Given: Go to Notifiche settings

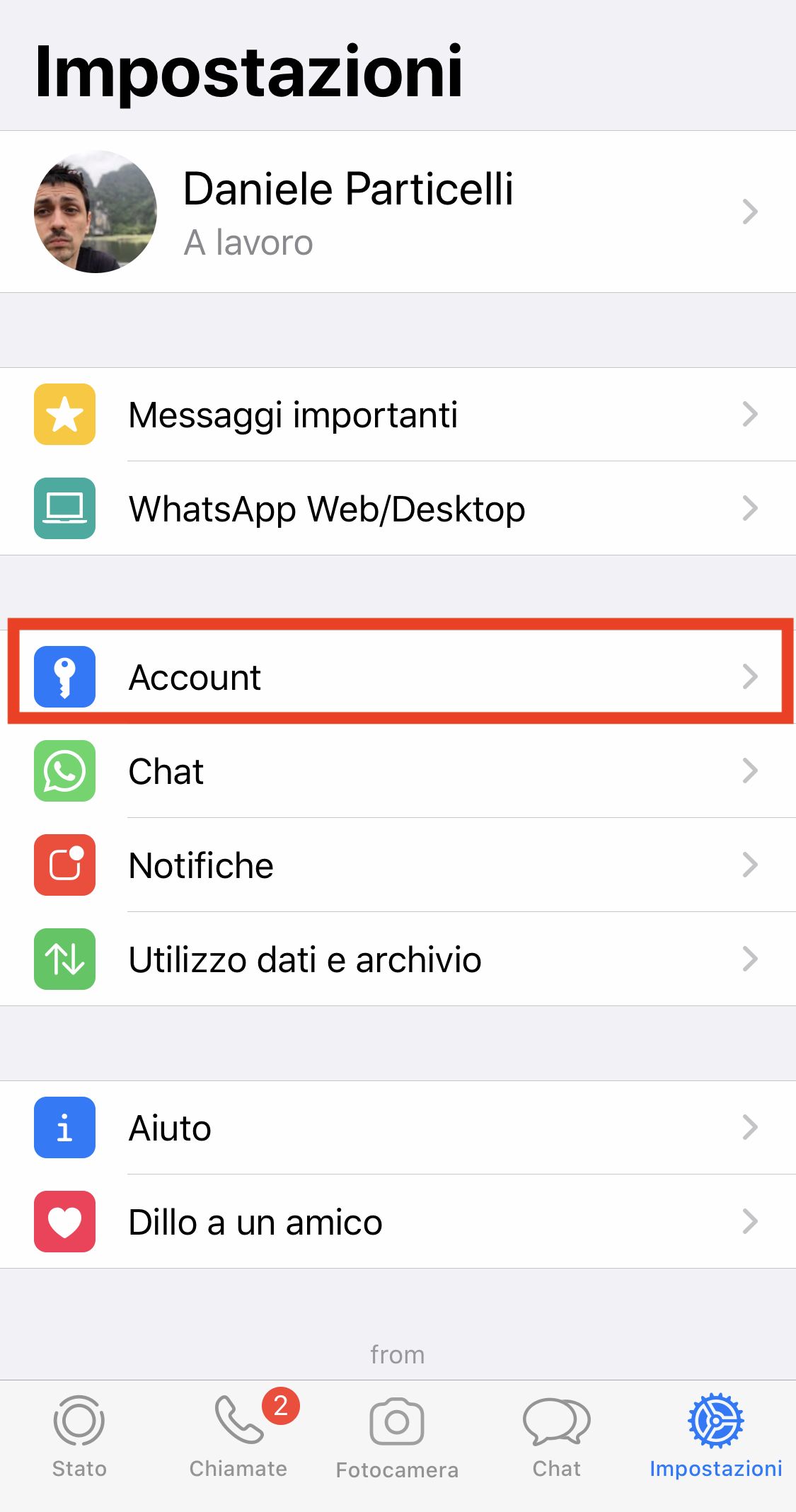Looking at the screenshot, I should tap(398, 865).
